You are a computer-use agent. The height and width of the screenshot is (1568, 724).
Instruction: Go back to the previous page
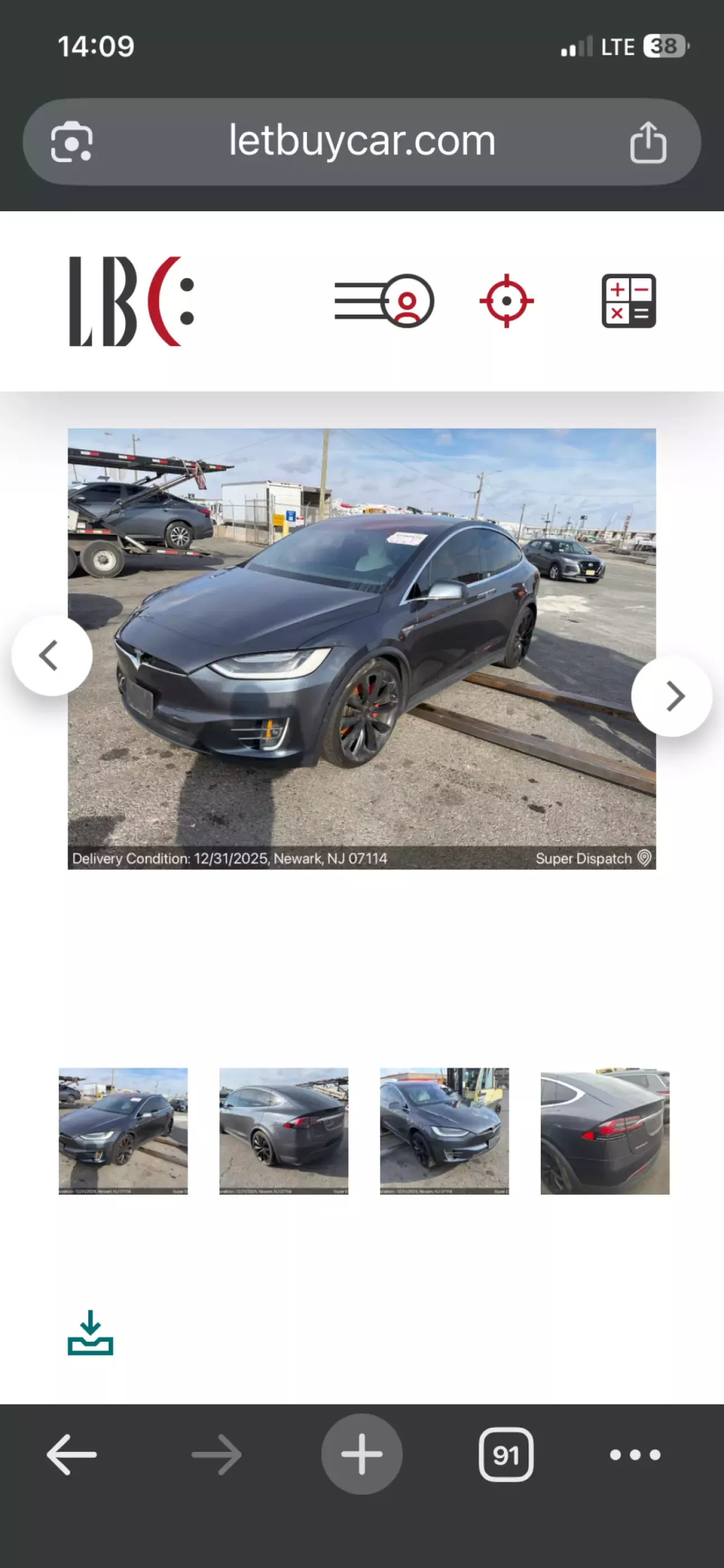[72, 1455]
